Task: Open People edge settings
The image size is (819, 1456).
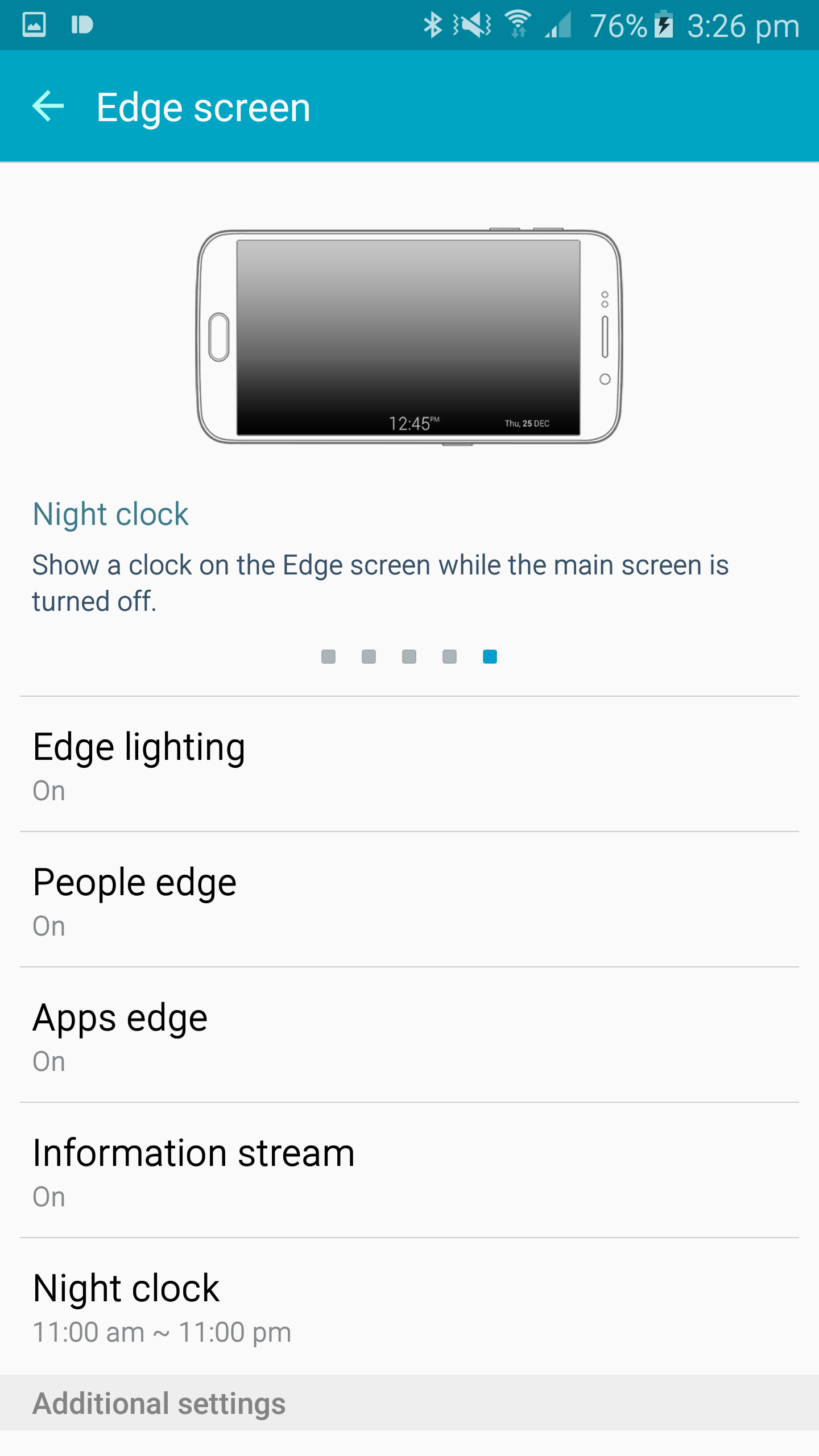Action: (409, 899)
